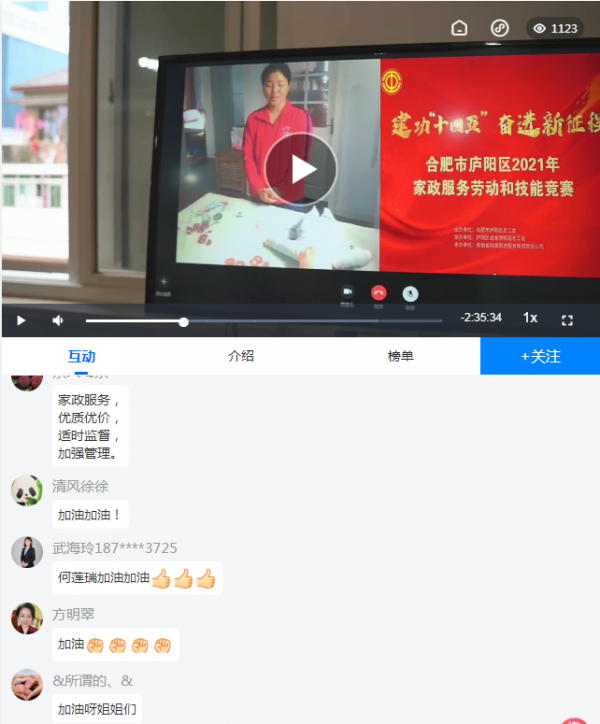
Task: Follow with the +关注 button
Action: [540, 356]
